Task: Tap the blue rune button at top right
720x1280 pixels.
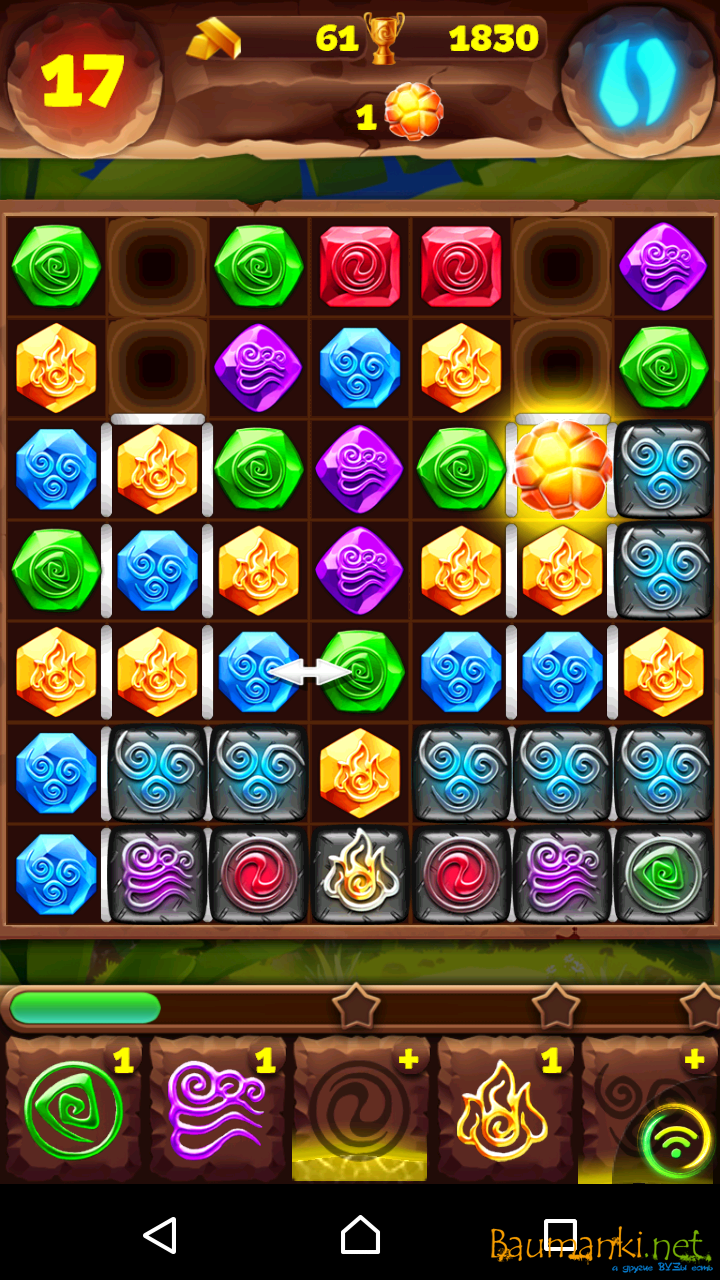Action: pos(637,78)
